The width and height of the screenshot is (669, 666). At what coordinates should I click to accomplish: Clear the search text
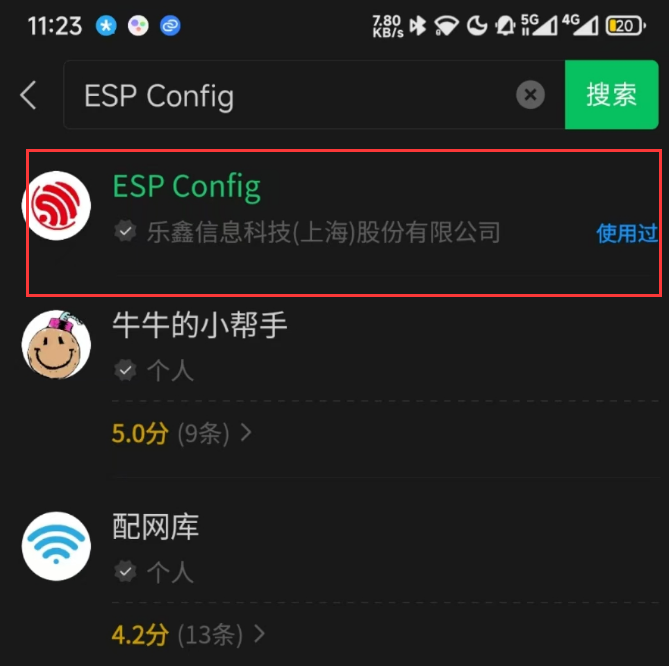[x=530, y=95]
